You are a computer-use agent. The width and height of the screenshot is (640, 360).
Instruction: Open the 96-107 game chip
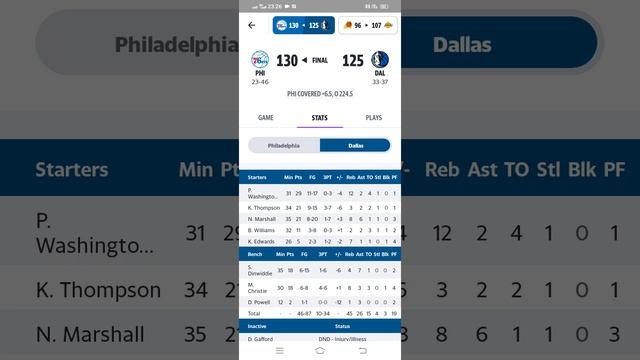(368, 25)
